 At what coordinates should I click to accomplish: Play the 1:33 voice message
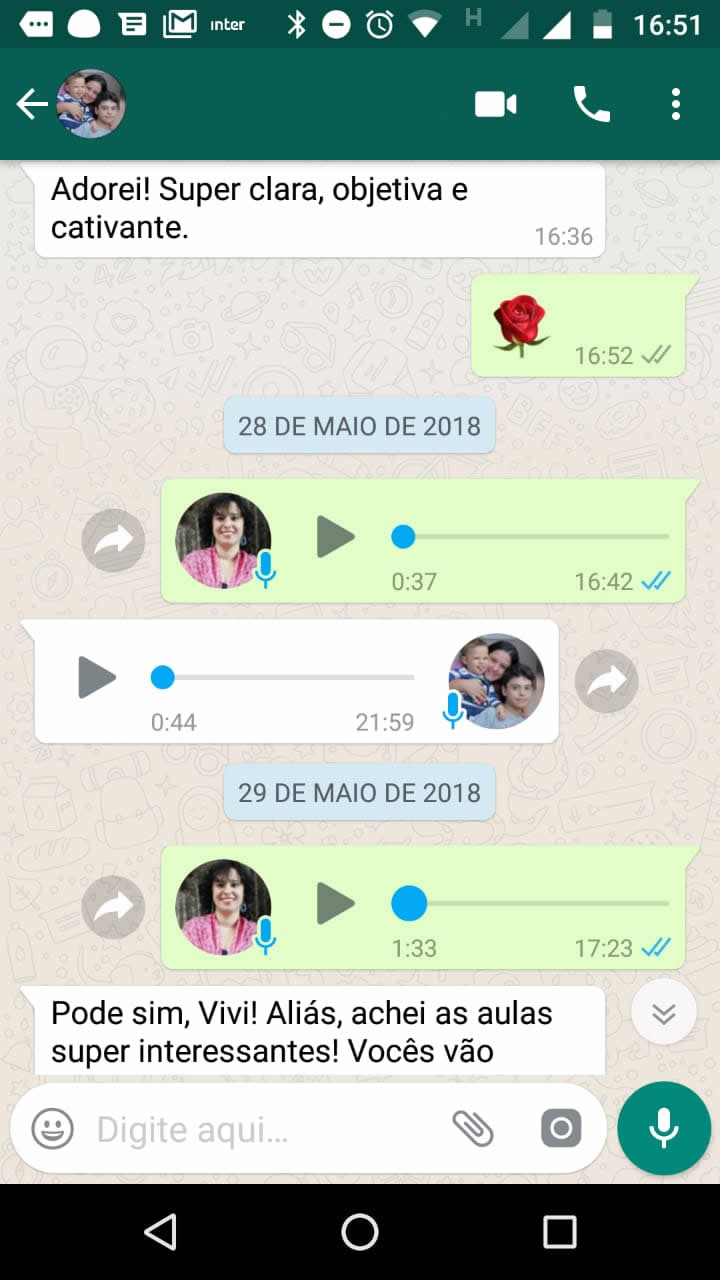pos(335,904)
